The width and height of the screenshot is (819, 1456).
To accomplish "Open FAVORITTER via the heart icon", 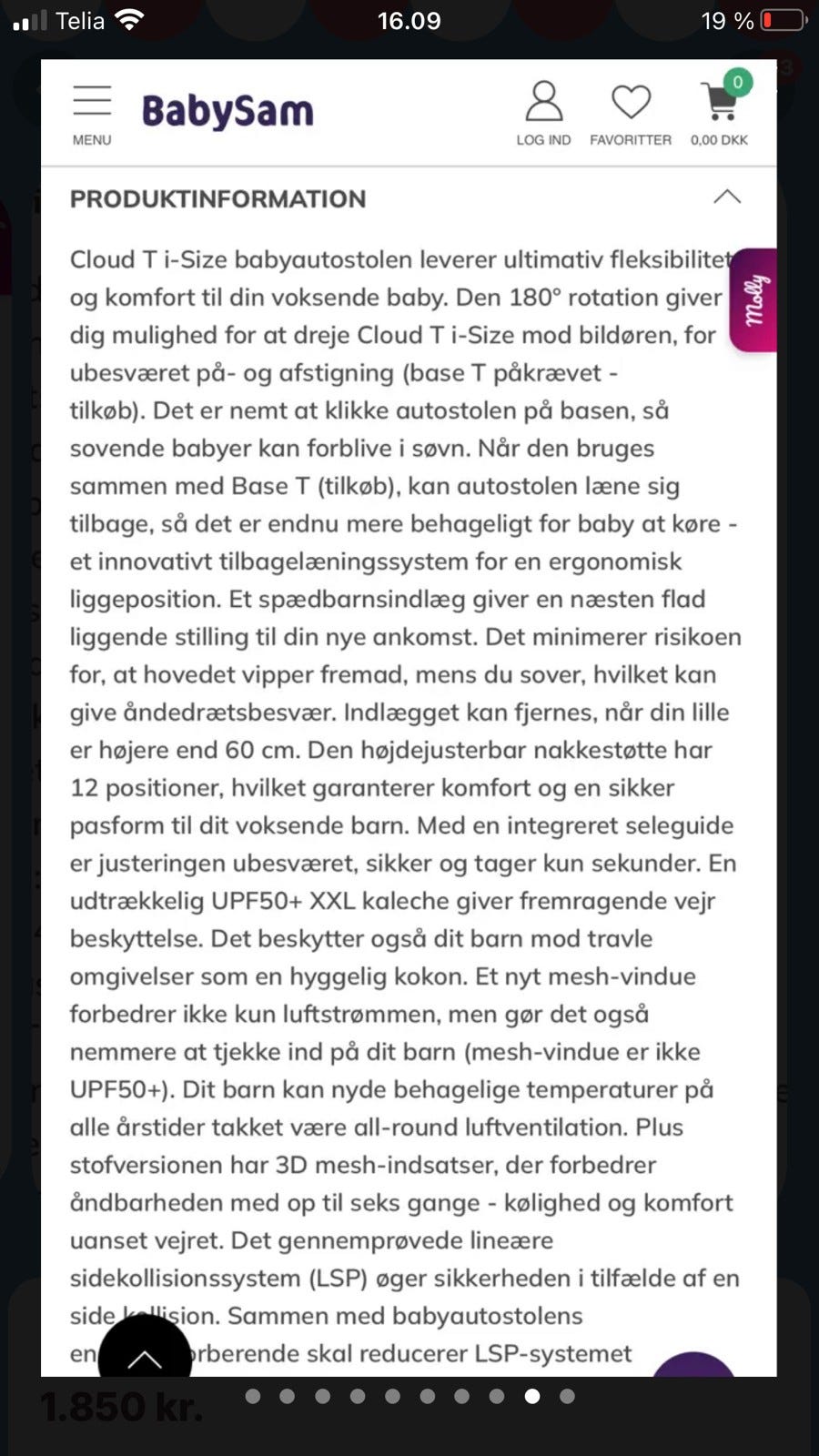I will [631, 102].
